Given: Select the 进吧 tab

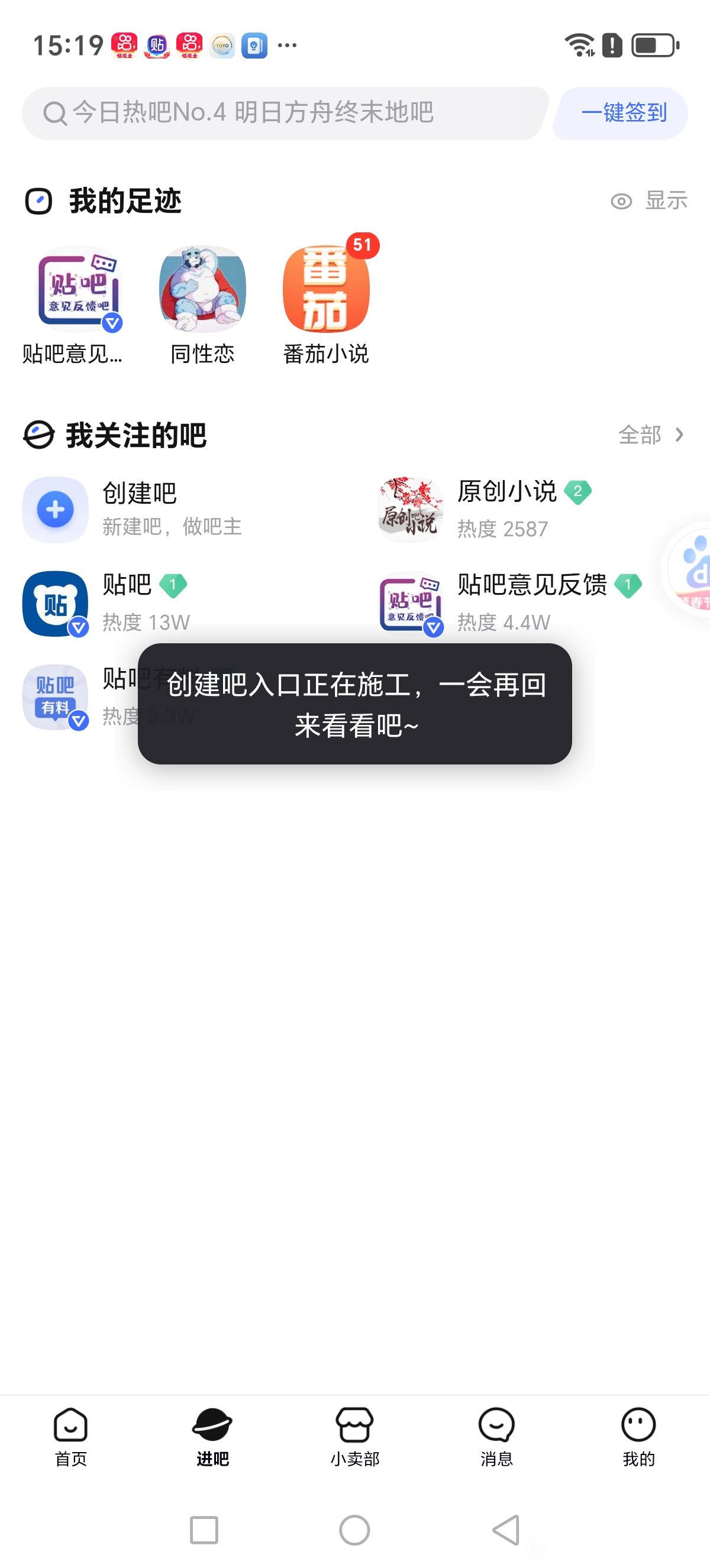Looking at the screenshot, I should (212, 1437).
